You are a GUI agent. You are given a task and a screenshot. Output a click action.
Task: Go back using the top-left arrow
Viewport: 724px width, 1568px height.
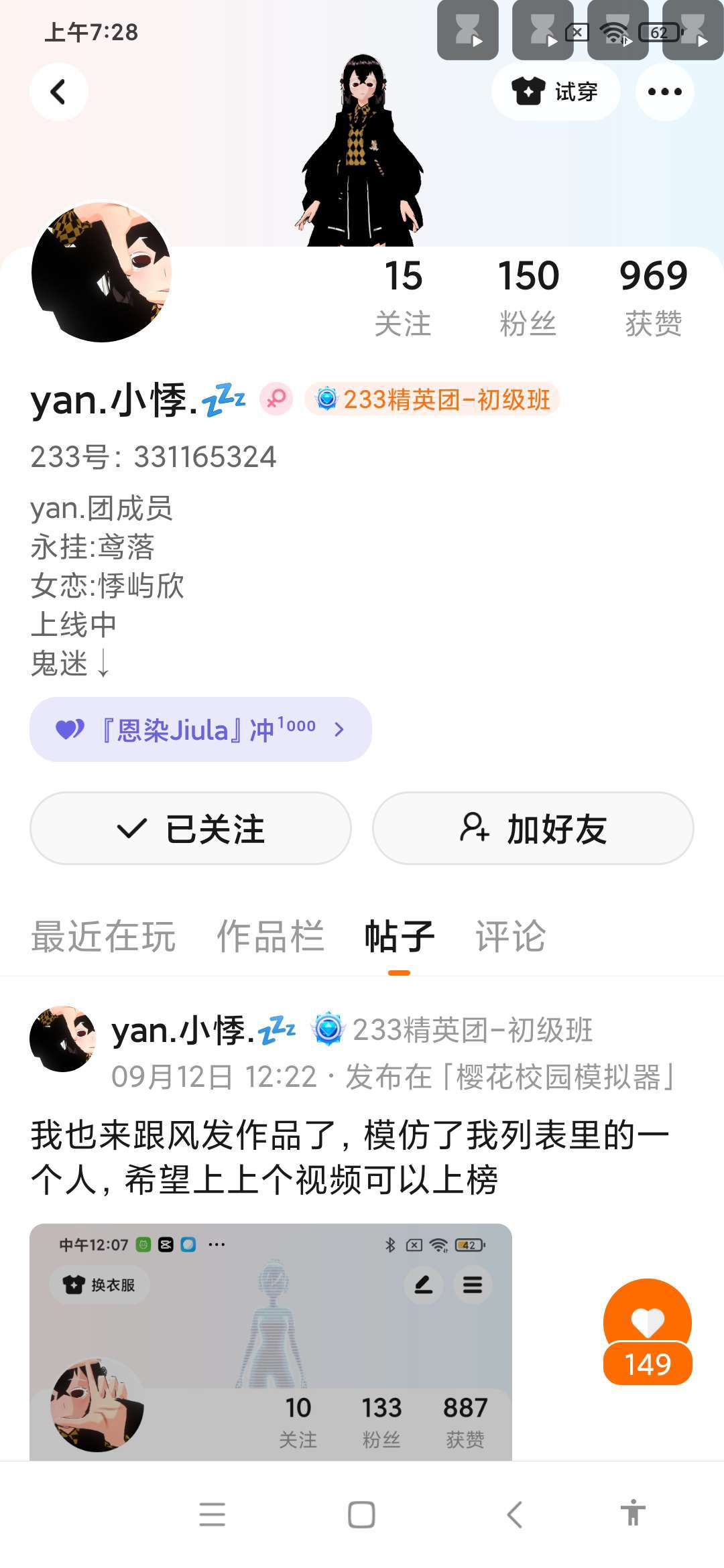click(x=59, y=92)
